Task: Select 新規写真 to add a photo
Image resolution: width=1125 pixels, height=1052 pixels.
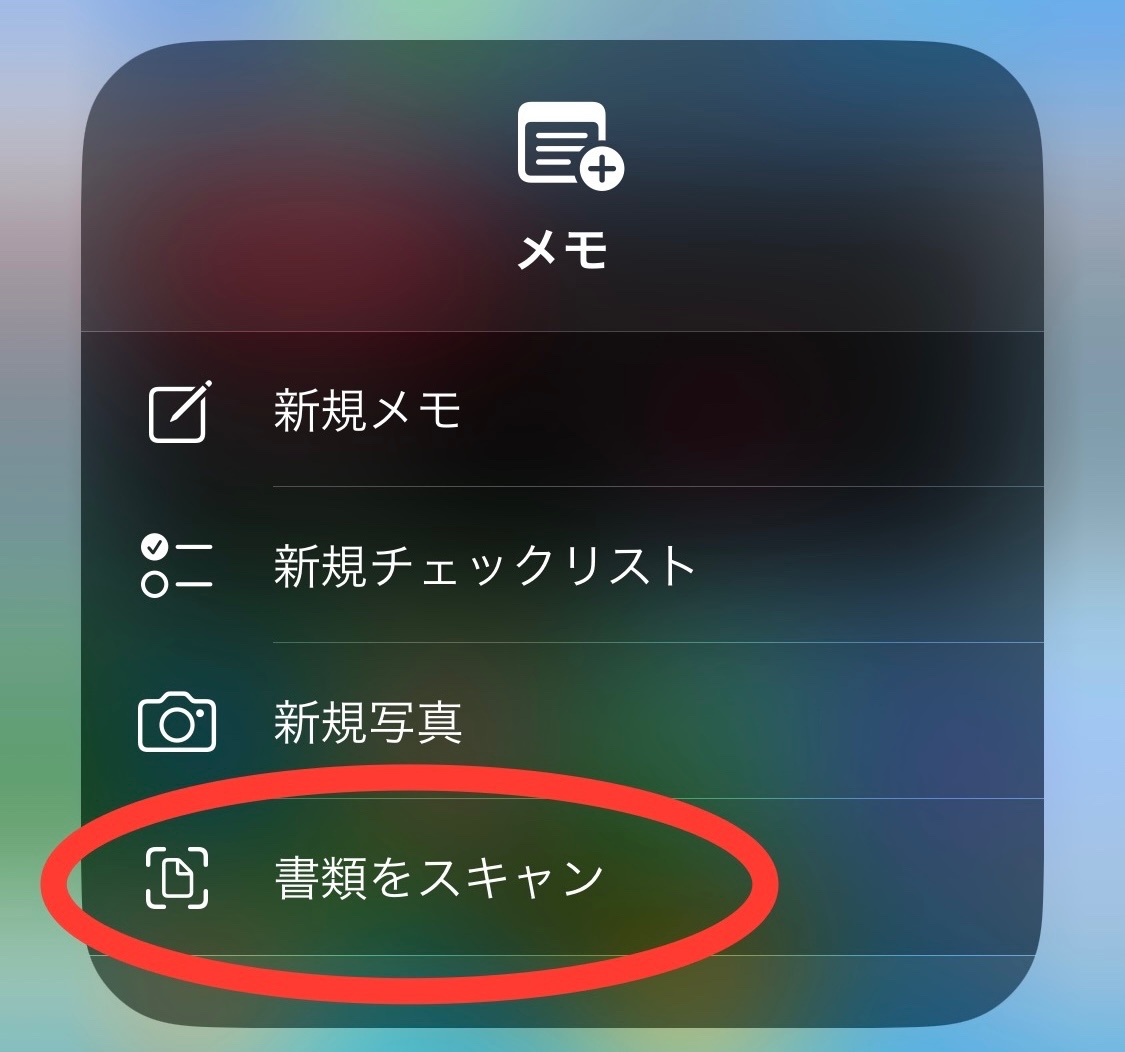Action: click(x=368, y=722)
